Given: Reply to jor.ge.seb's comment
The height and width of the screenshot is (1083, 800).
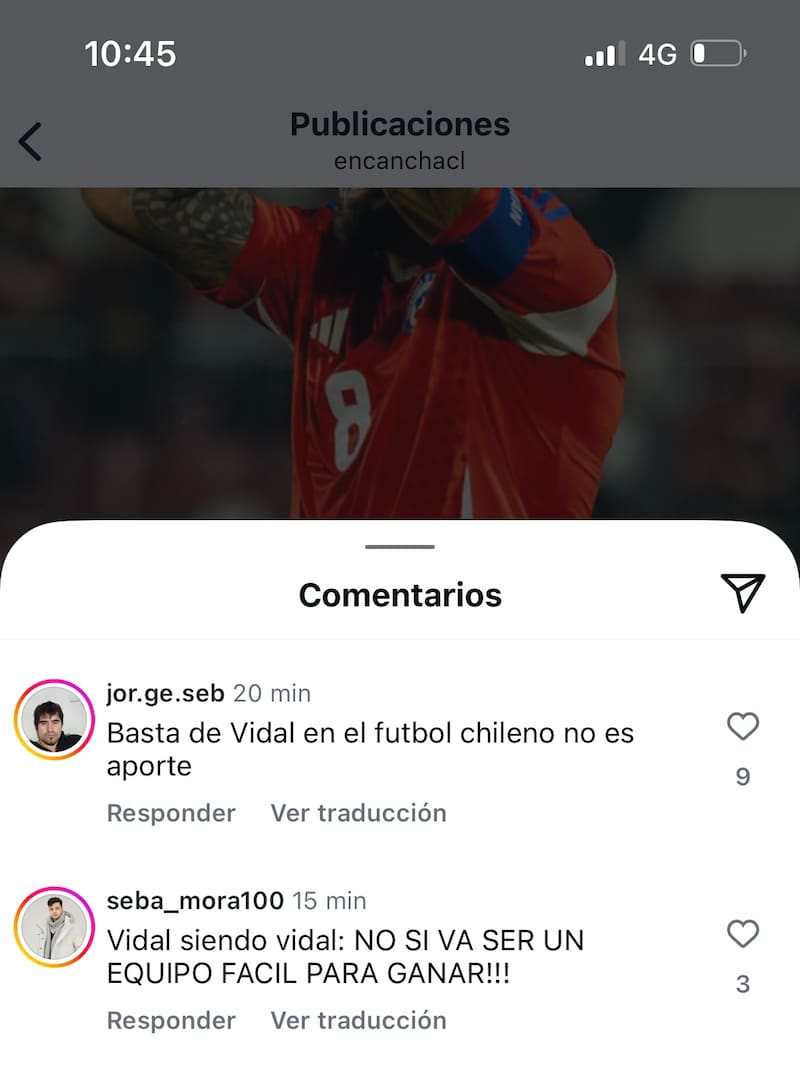Looking at the screenshot, I should (171, 813).
